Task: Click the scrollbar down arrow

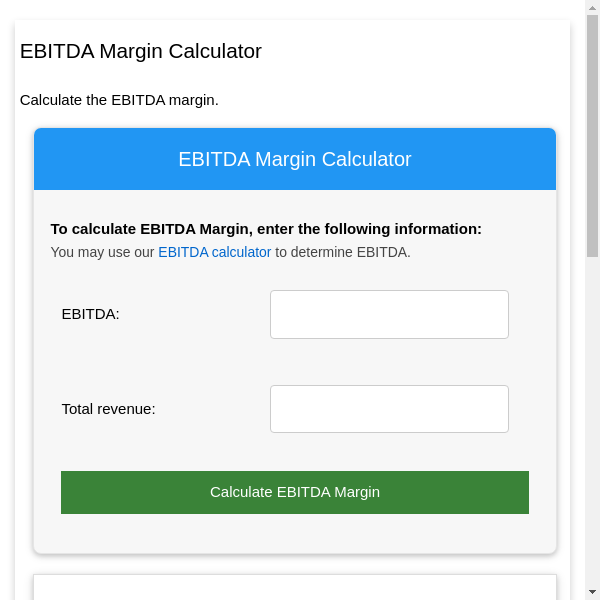Action: pos(592,592)
